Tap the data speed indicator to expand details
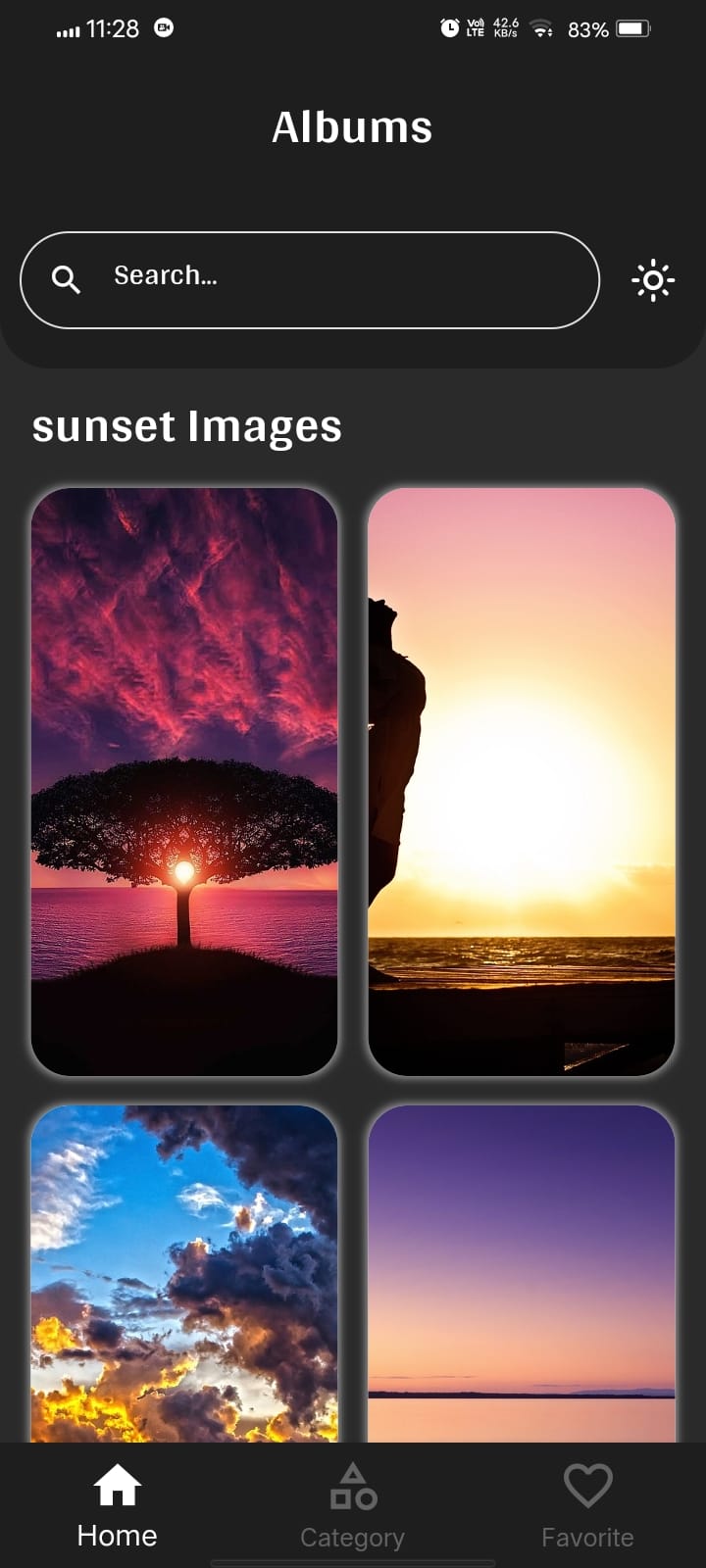The image size is (706, 1568). 504,27
